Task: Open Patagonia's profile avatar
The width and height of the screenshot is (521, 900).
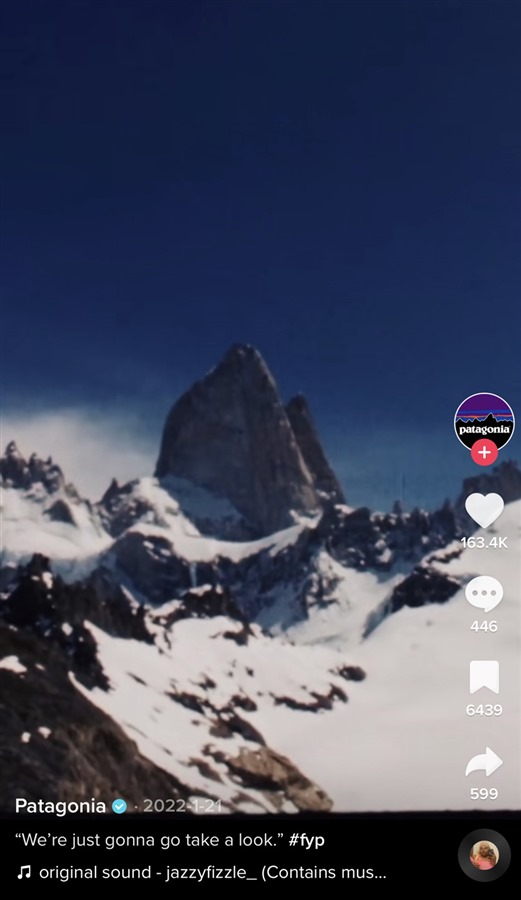Action: [484, 422]
